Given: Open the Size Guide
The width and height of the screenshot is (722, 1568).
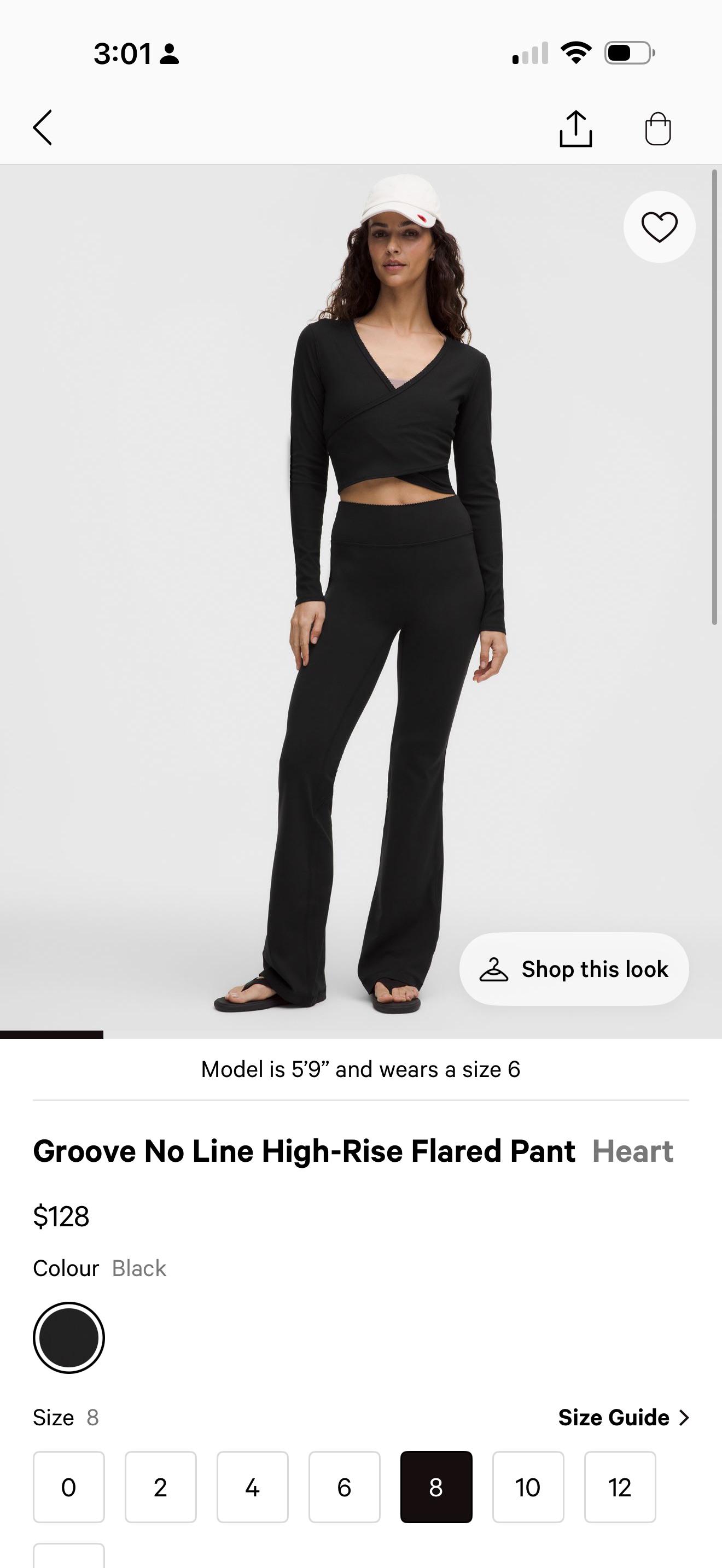Looking at the screenshot, I should pos(624,1418).
